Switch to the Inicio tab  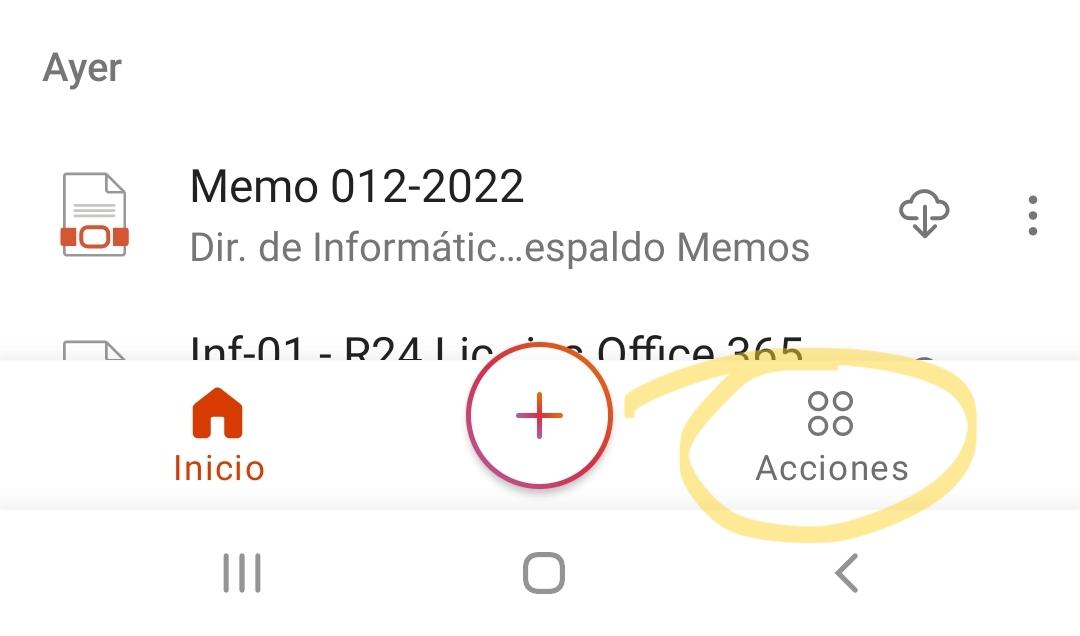pyautogui.click(x=218, y=436)
